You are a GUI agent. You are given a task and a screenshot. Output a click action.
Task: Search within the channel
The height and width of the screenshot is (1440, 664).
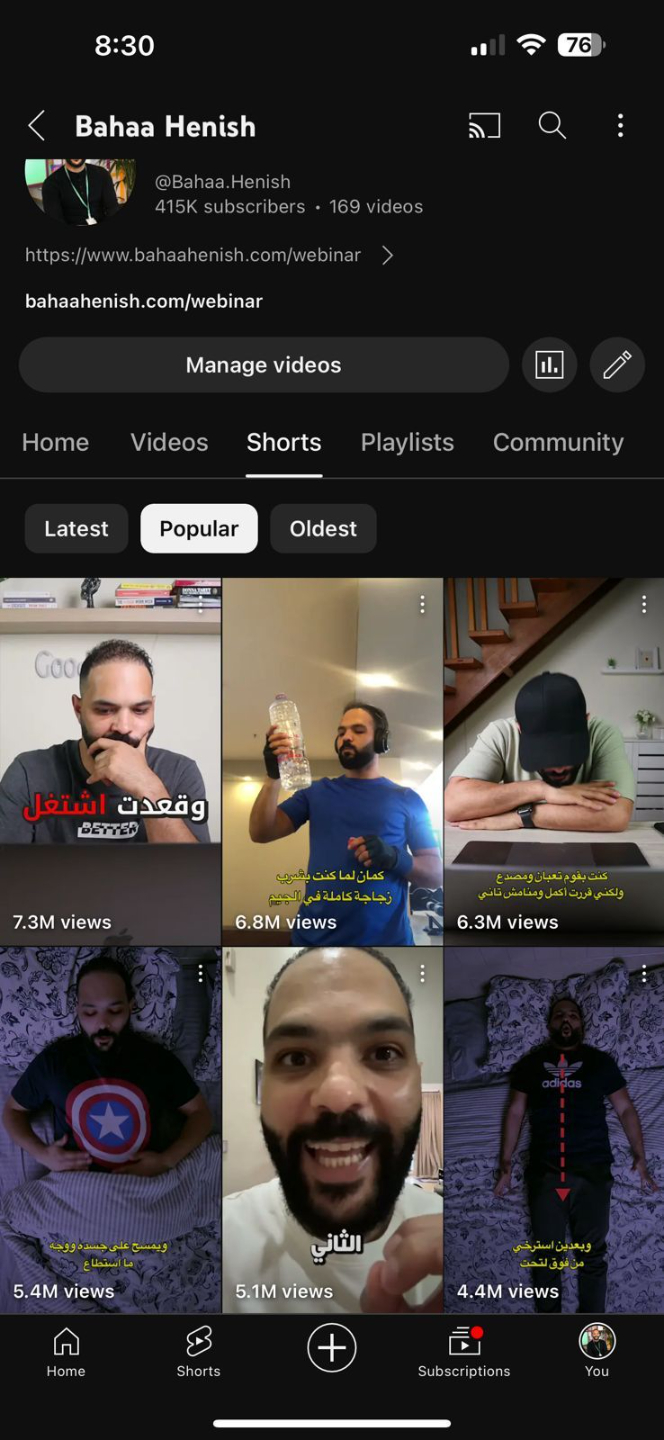(x=552, y=126)
